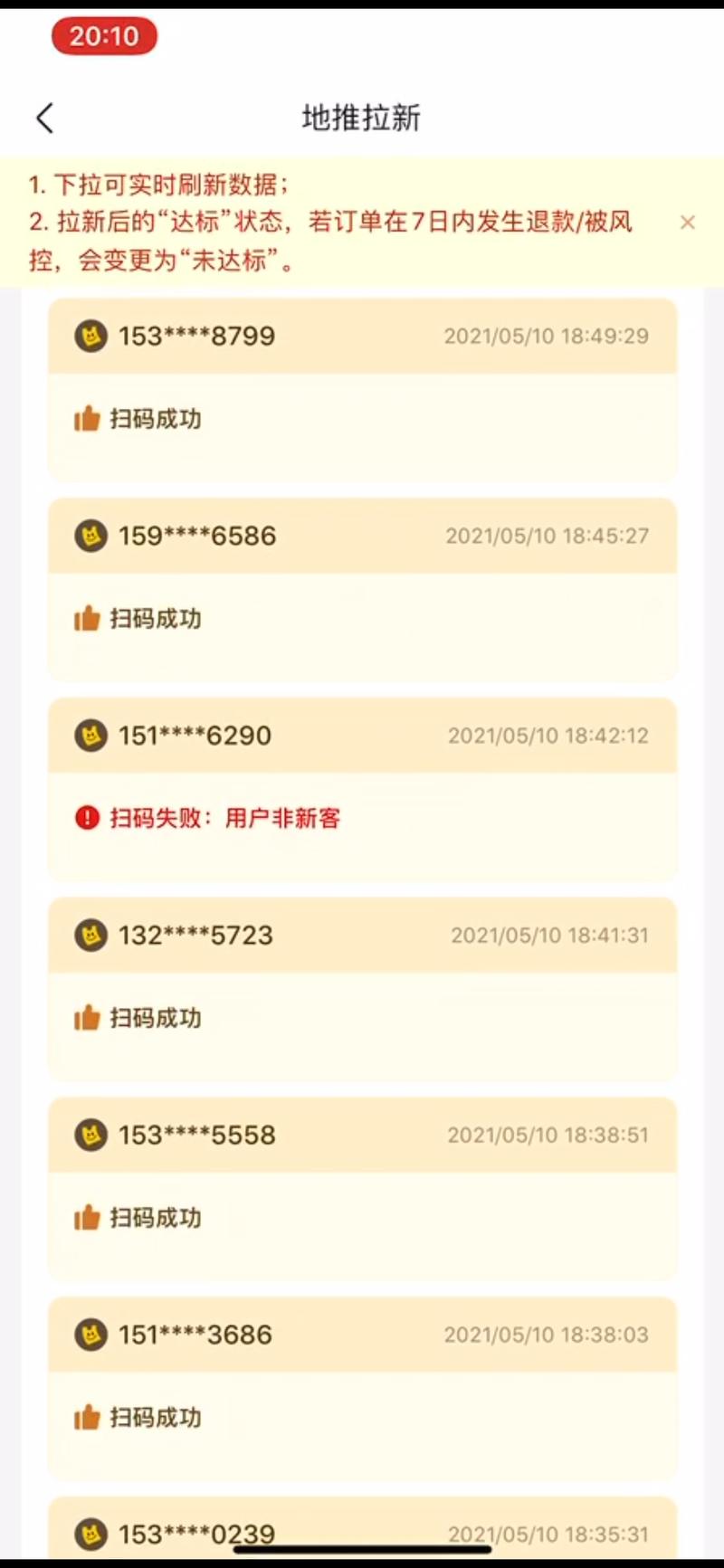Tap the 20:10 time badge
The width and height of the screenshot is (724, 1568).
104,36
